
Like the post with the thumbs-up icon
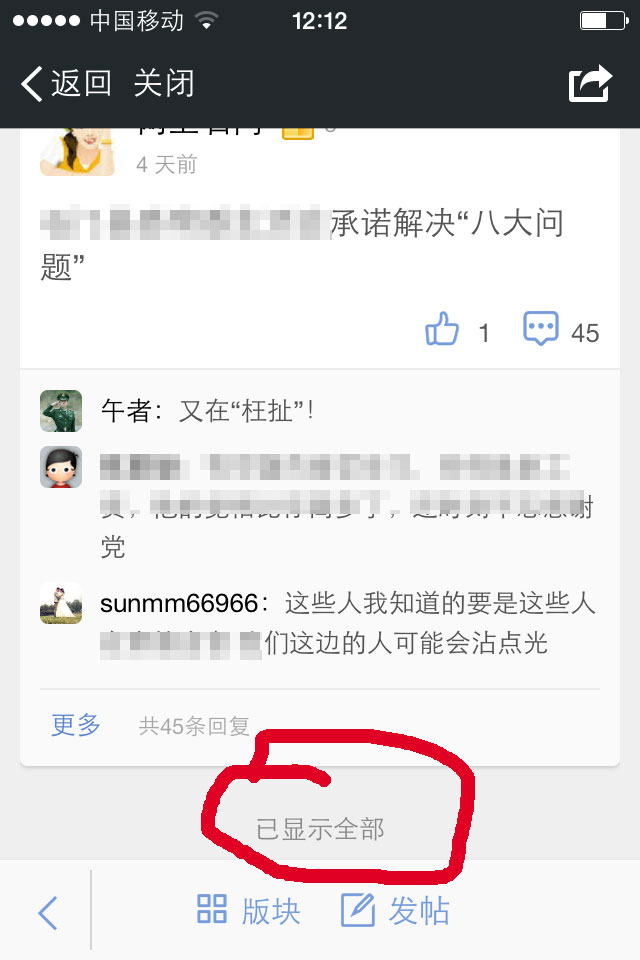point(442,329)
